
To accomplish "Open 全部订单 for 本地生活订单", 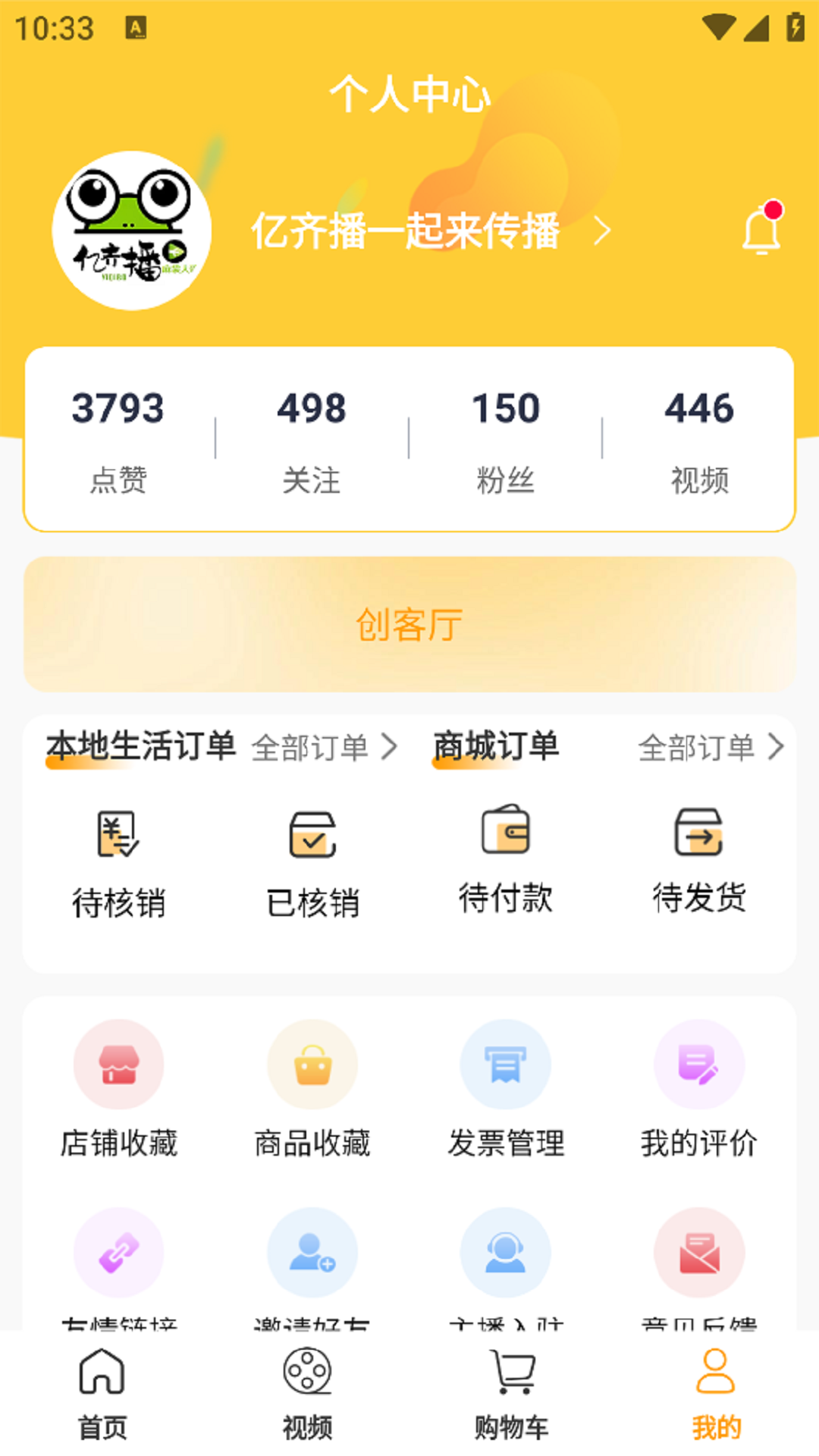I will (326, 748).
